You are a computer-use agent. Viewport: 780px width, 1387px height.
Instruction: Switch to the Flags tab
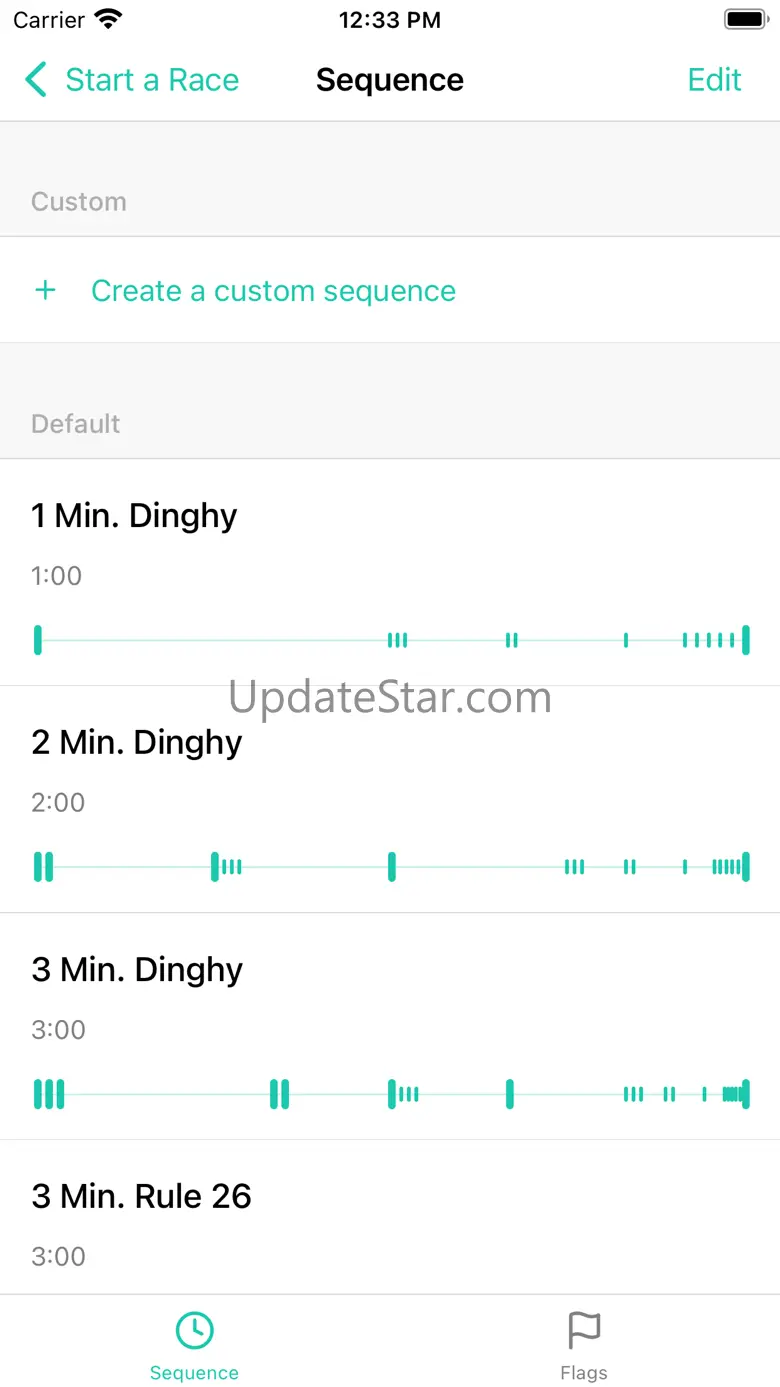584,1345
